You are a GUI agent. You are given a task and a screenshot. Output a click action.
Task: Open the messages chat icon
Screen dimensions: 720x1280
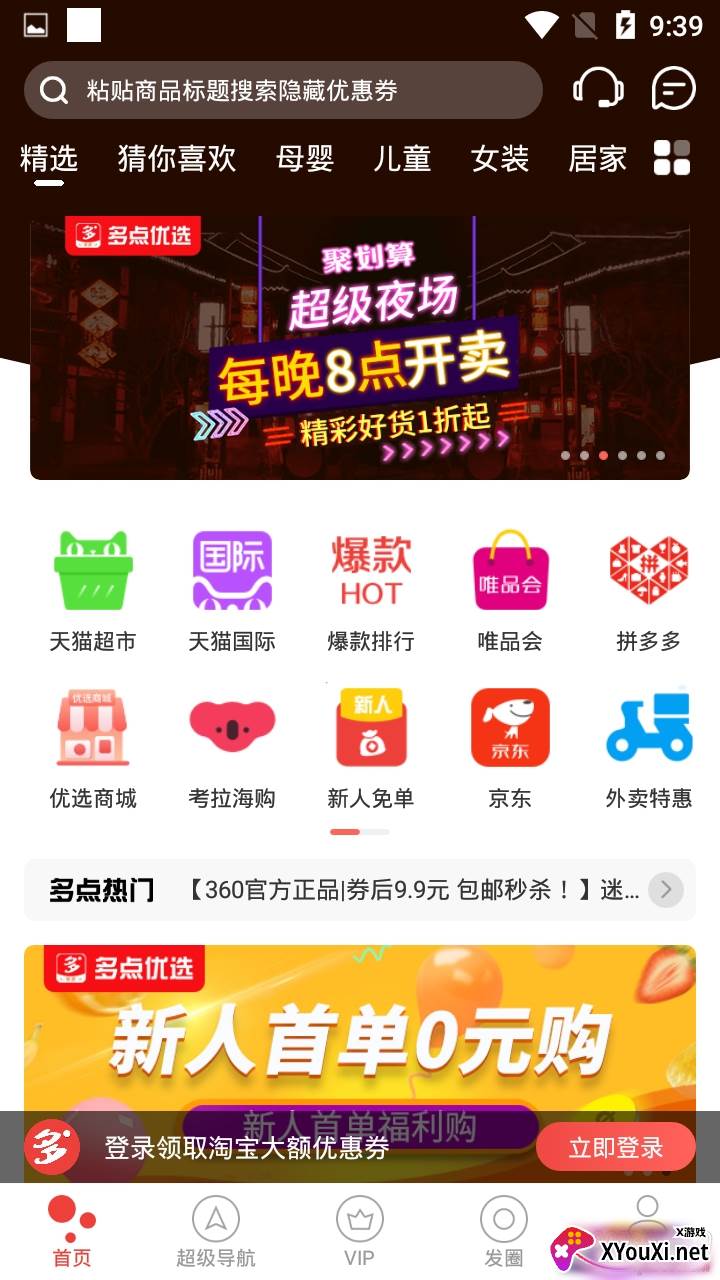click(673, 89)
